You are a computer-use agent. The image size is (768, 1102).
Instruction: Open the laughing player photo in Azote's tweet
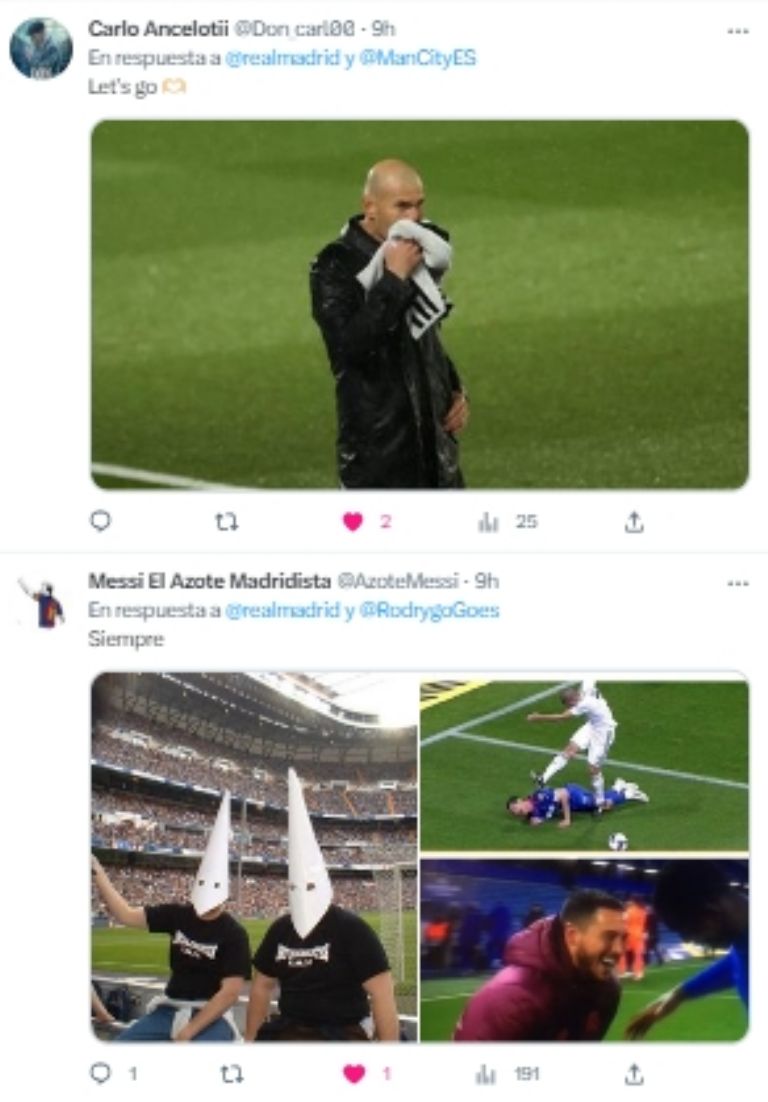coord(583,949)
